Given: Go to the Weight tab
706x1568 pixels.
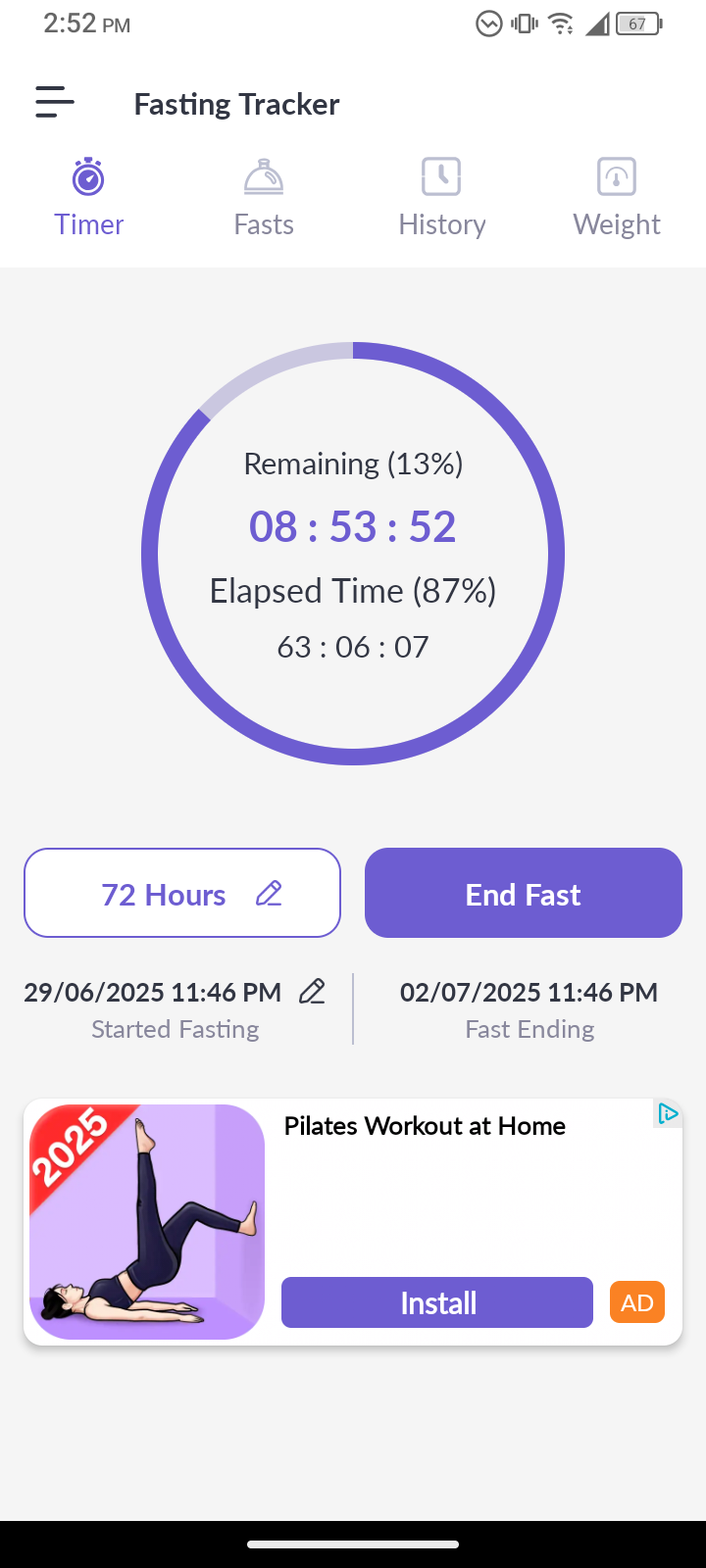Looking at the screenshot, I should 617,199.
